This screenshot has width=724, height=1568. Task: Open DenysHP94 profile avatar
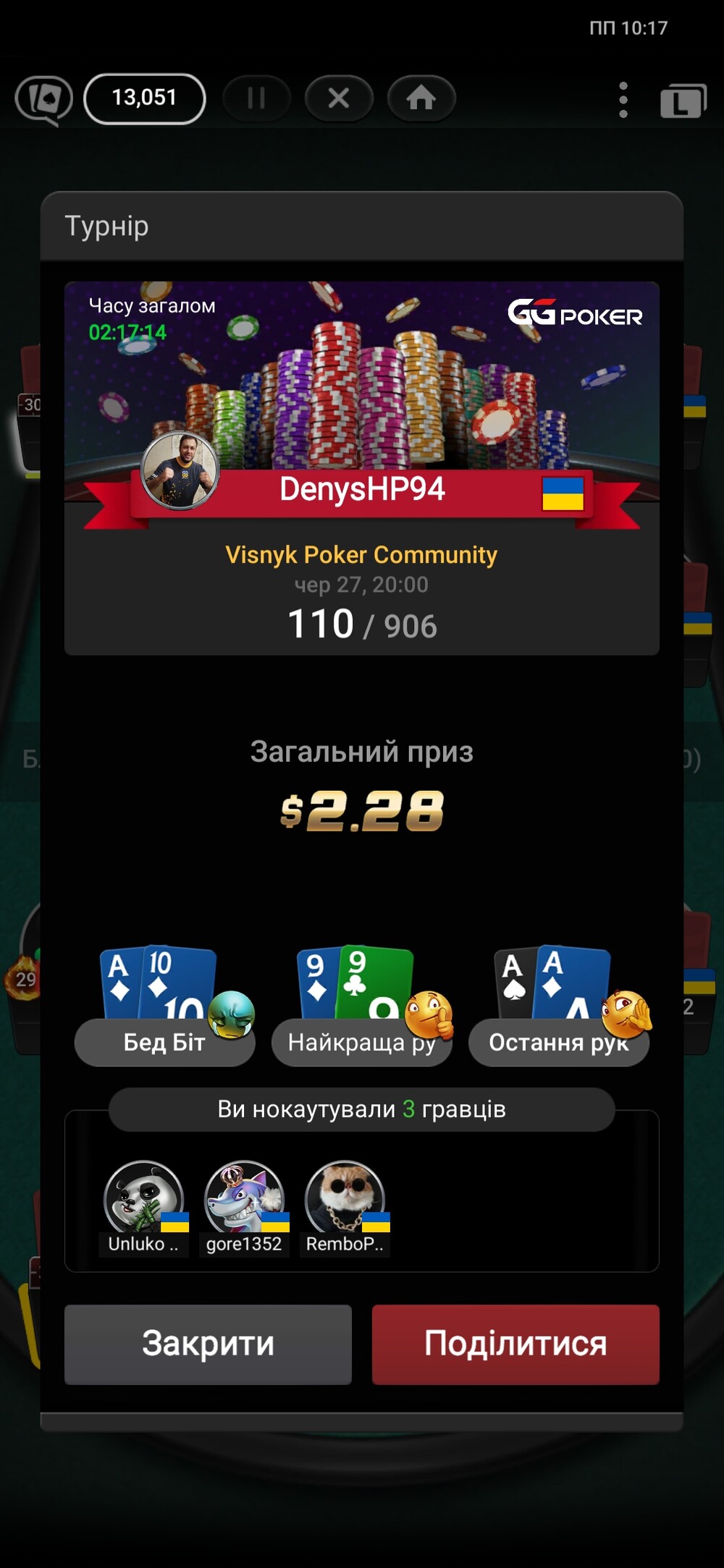tap(180, 470)
